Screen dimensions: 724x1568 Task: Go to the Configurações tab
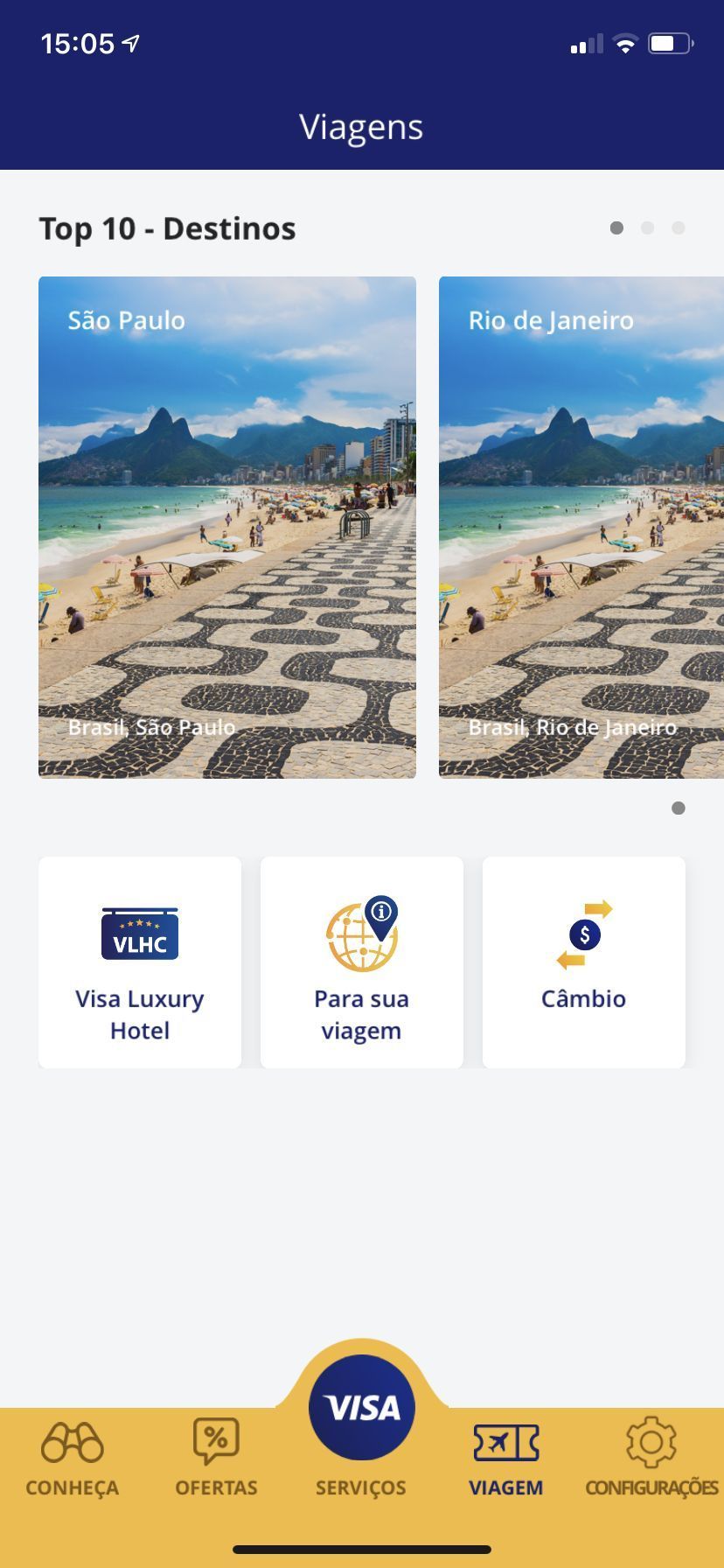point(651,1459)
